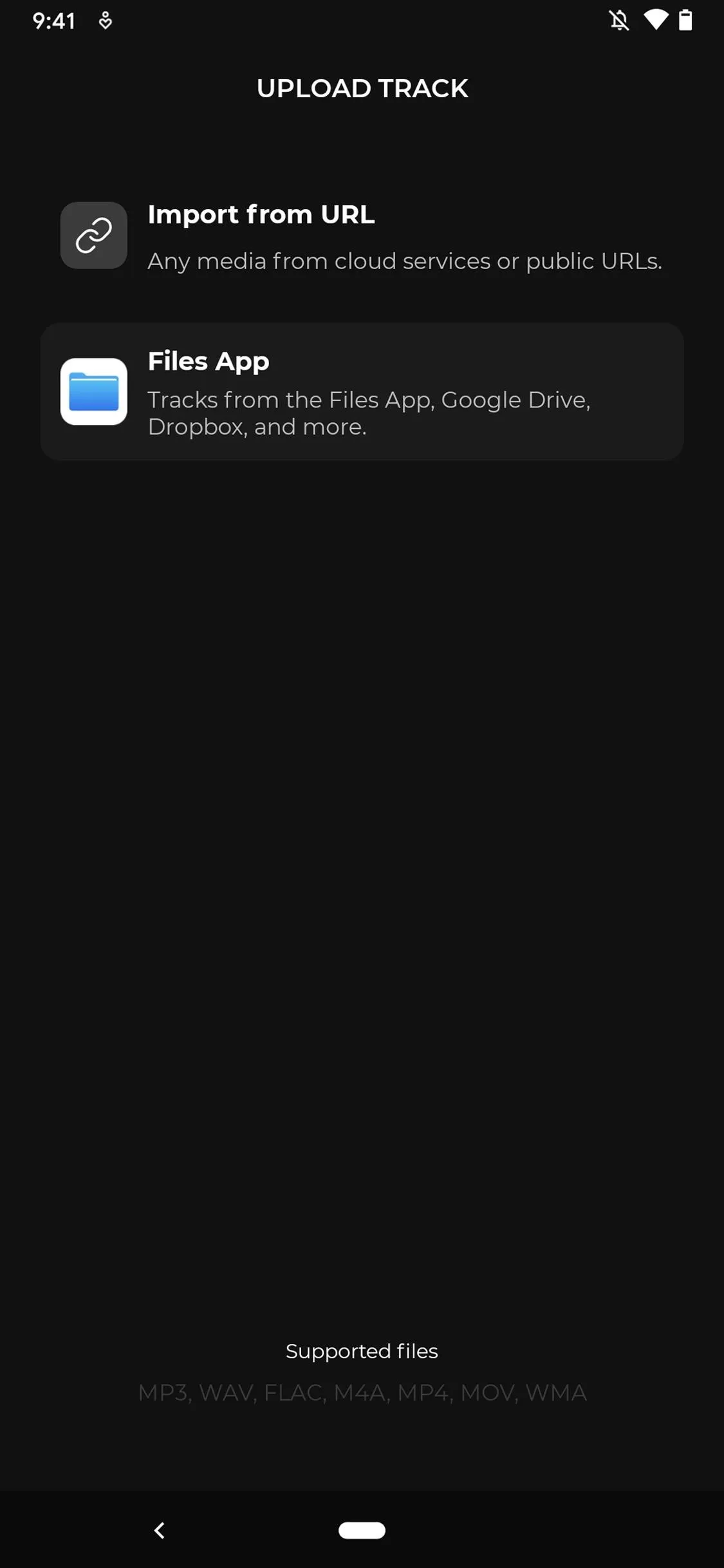Tap the home pill in navigation bar
The image size is (724, 1568).
pyautogui.click(x=362, y=1530)
